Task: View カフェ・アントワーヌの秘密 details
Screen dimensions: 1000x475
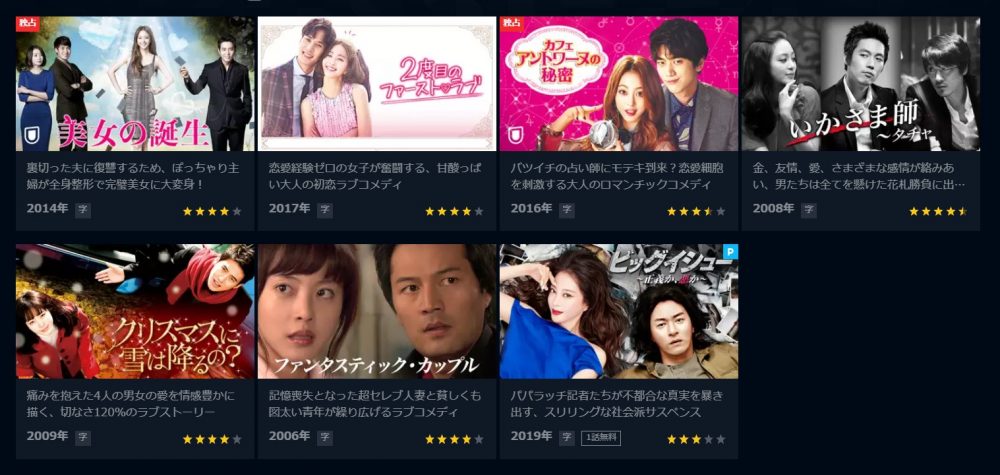Action: click(619, 85)
